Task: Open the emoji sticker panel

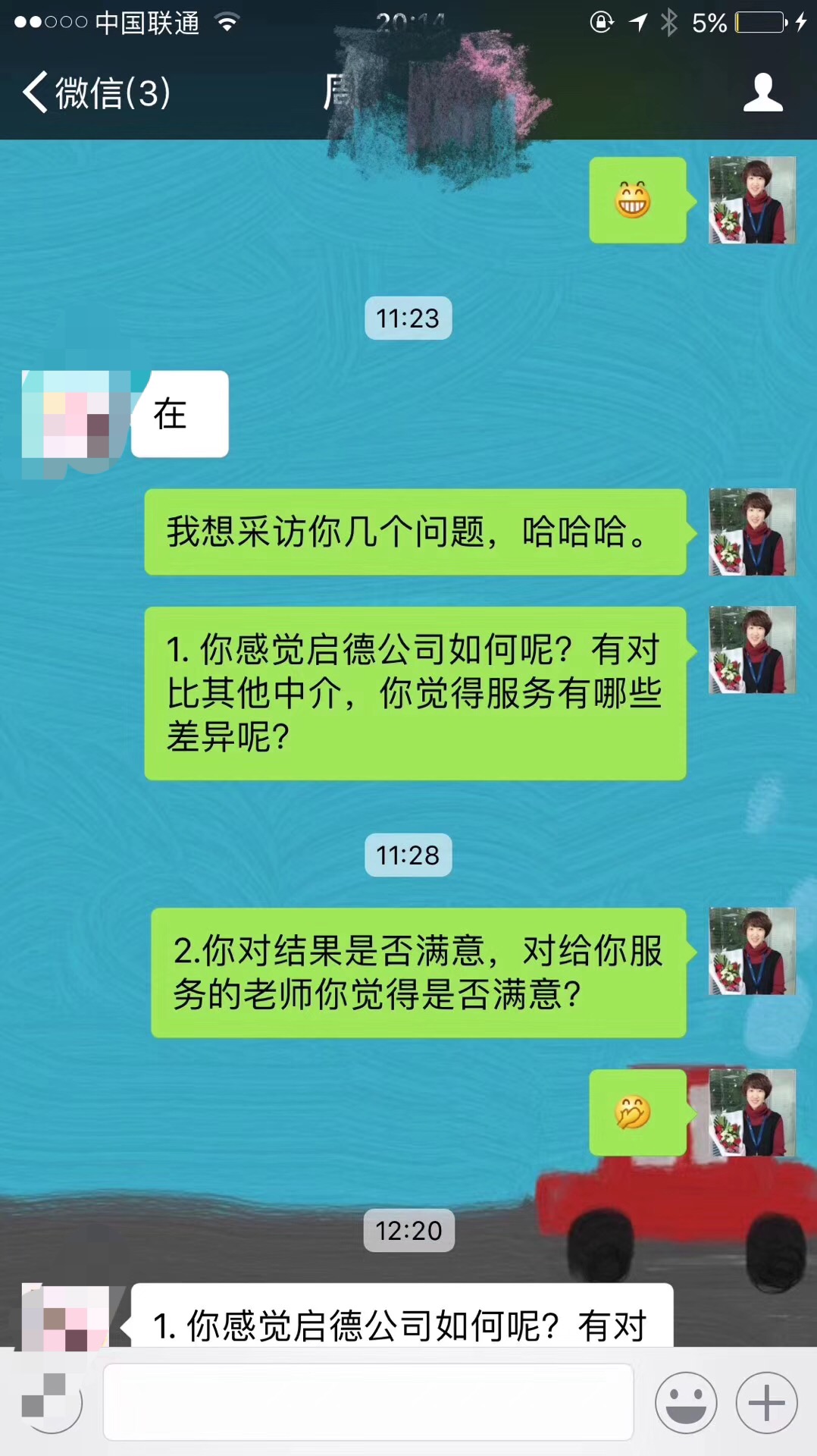Action: pyautogui.click(x=686, y=1402)
